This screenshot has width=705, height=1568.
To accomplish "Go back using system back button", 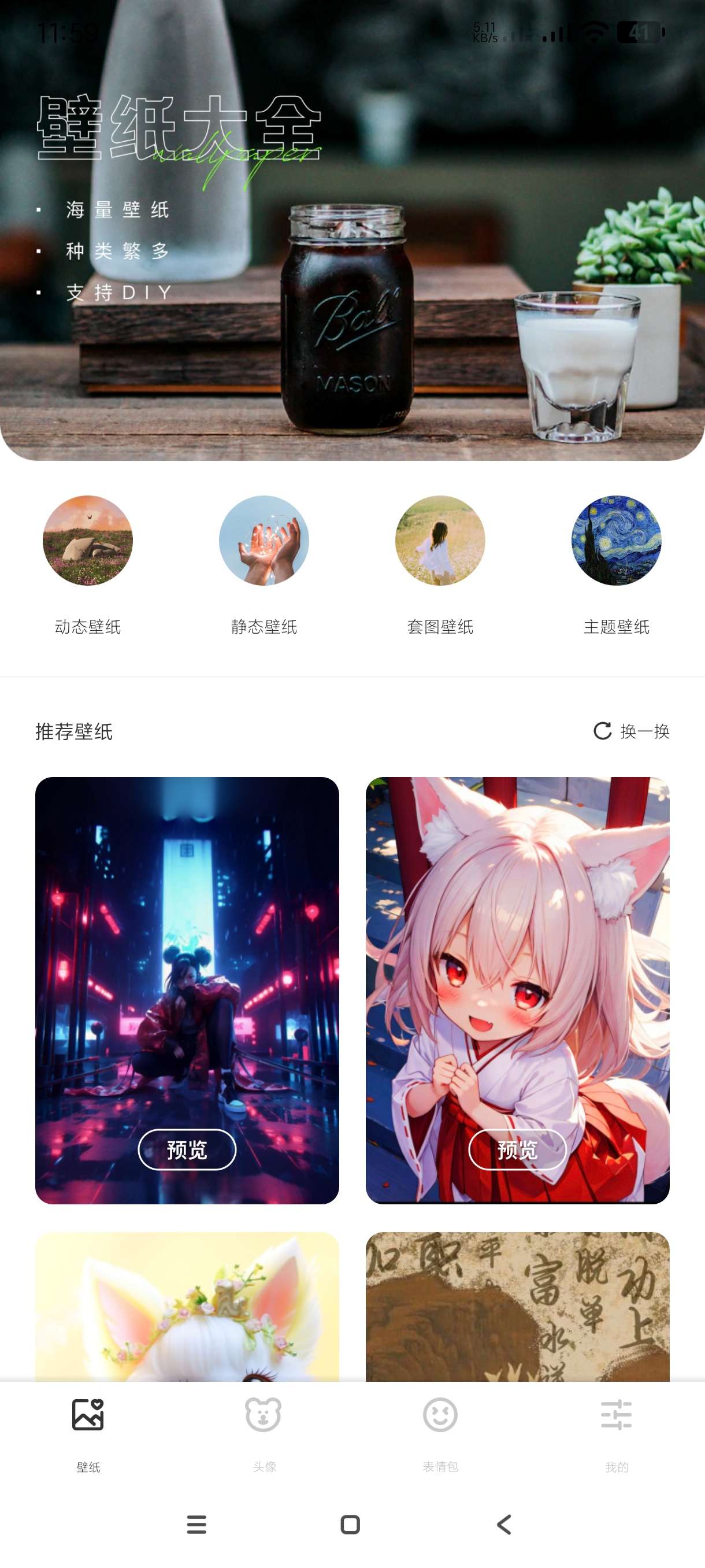I will [x=504, y=1525].
